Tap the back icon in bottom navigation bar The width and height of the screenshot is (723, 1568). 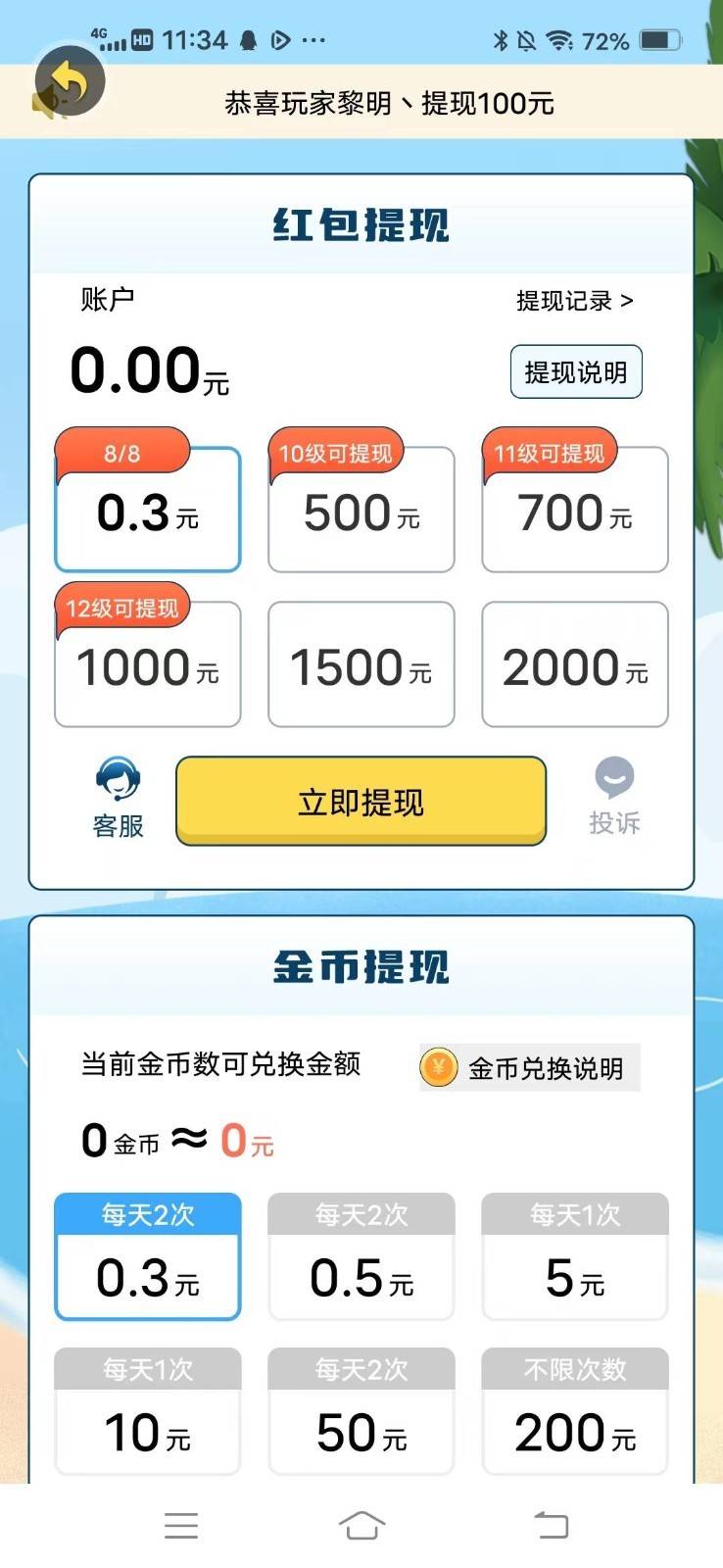[549, 1525]
